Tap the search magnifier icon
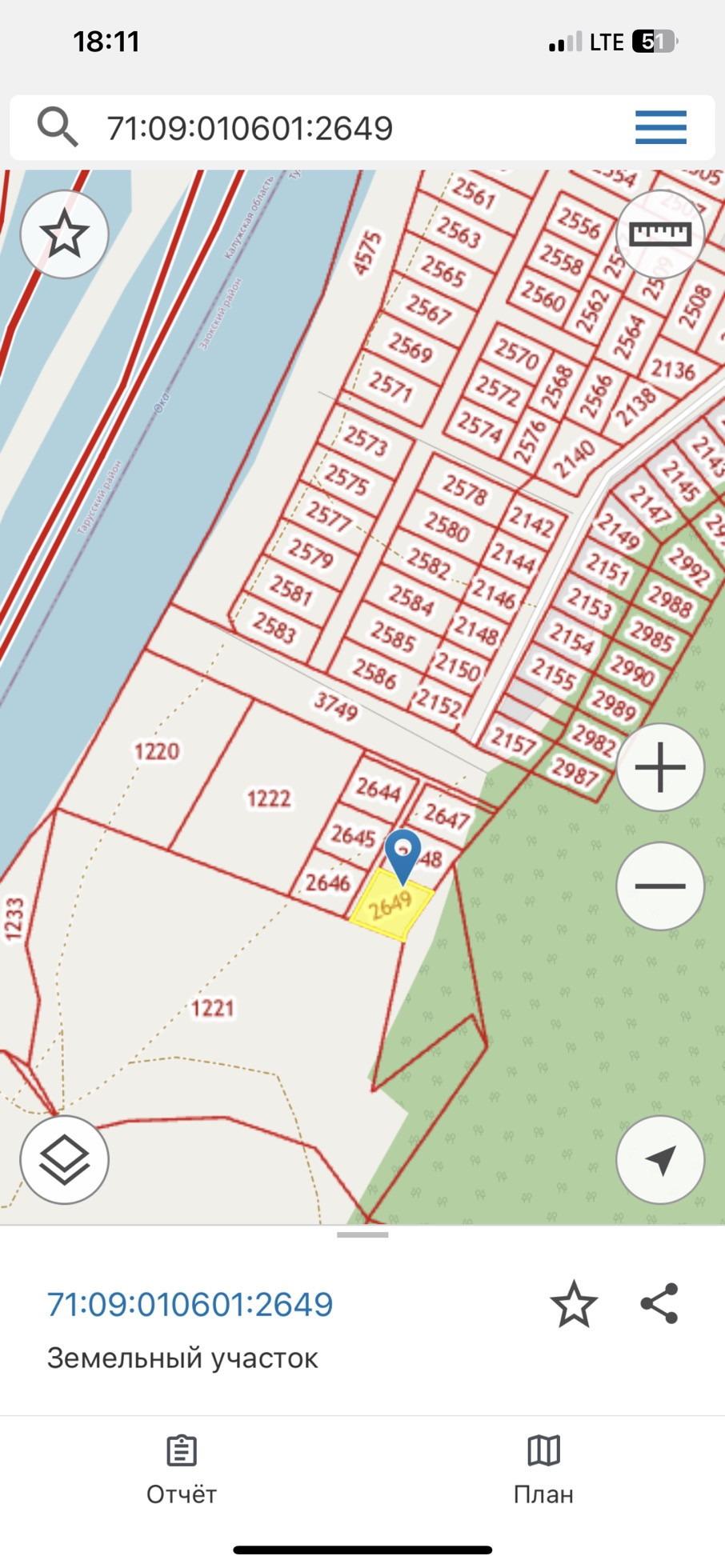 58,127
